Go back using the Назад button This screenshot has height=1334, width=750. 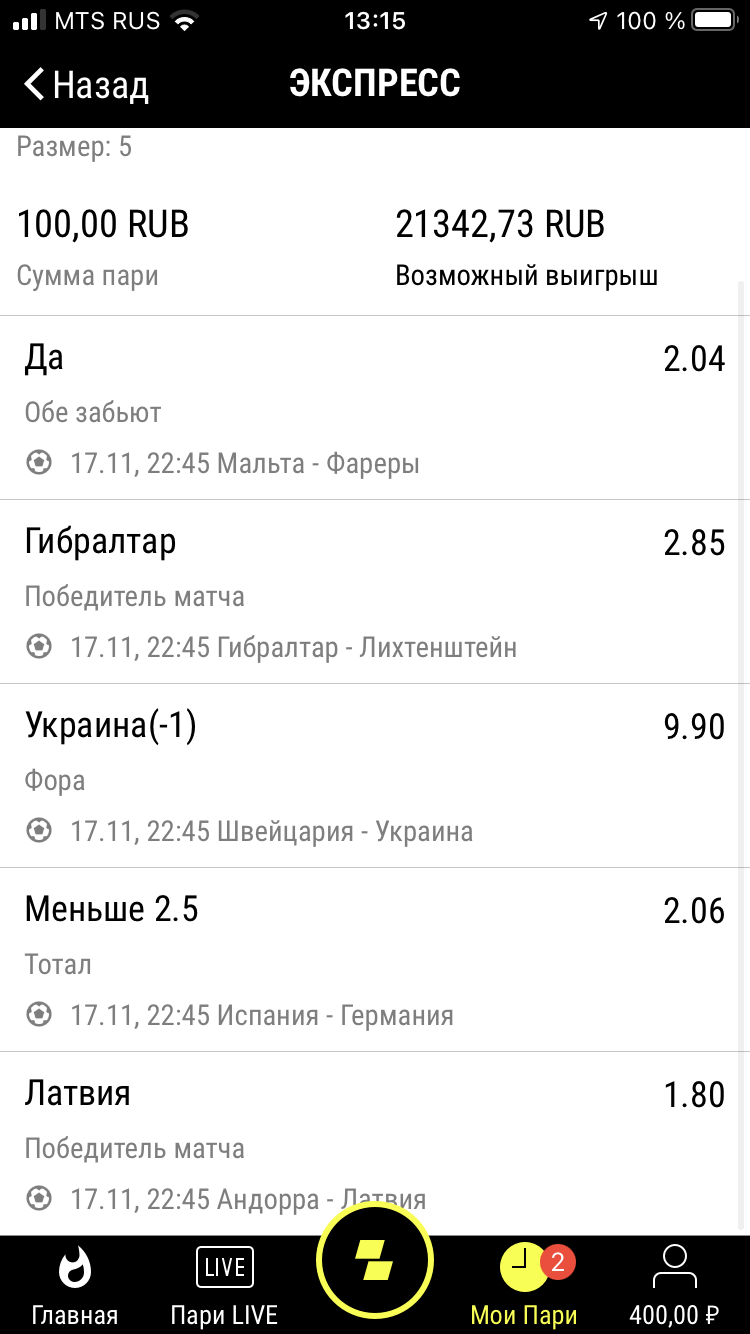[x=87, y=84]
